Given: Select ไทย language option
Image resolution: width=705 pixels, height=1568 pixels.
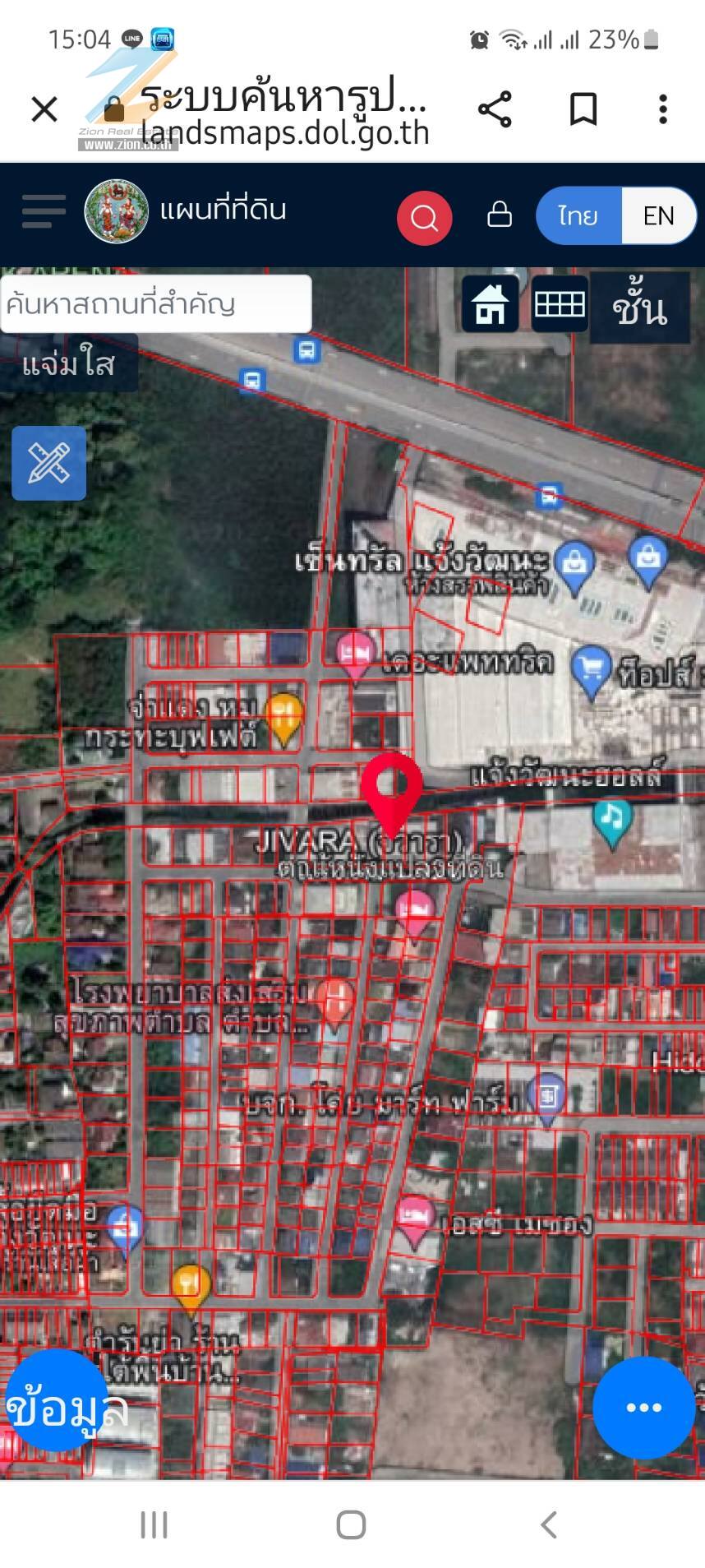Looking at the screenshot, I should [578, 215].
